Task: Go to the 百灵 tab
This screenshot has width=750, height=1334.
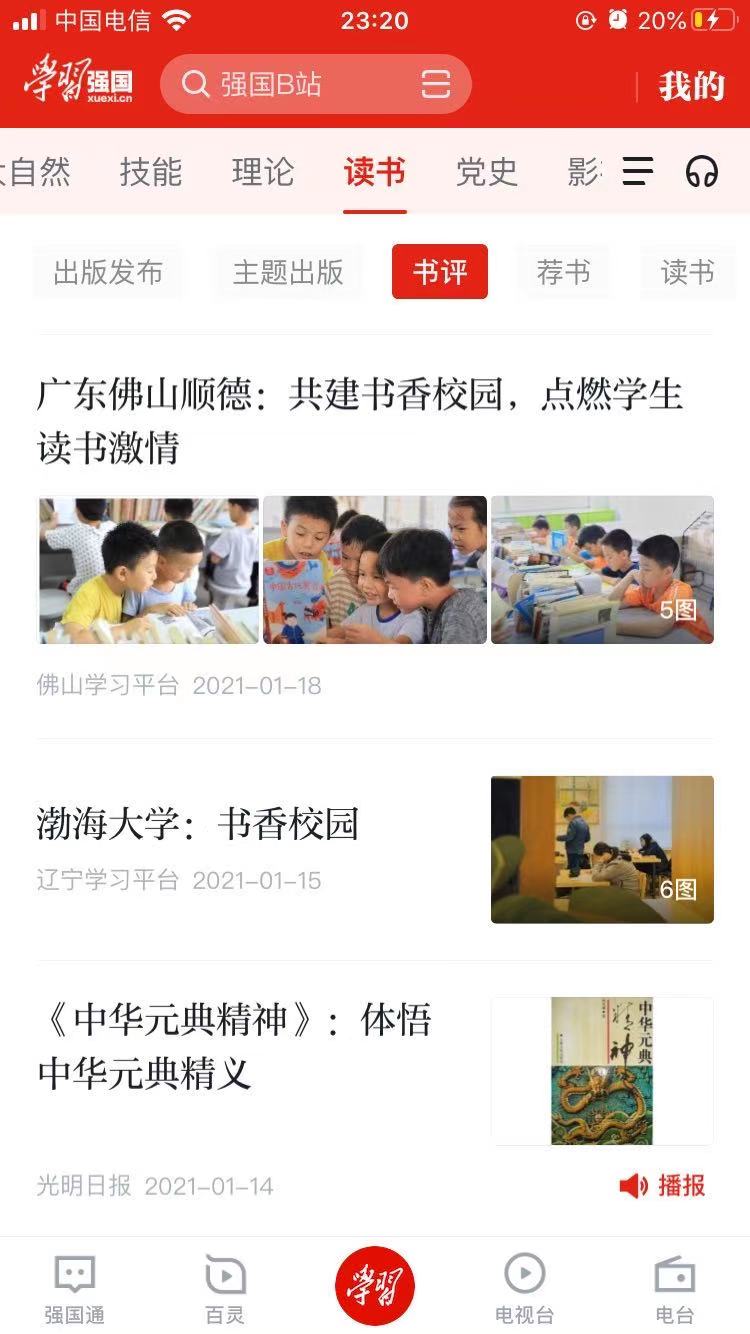Action: [225, 1290]
